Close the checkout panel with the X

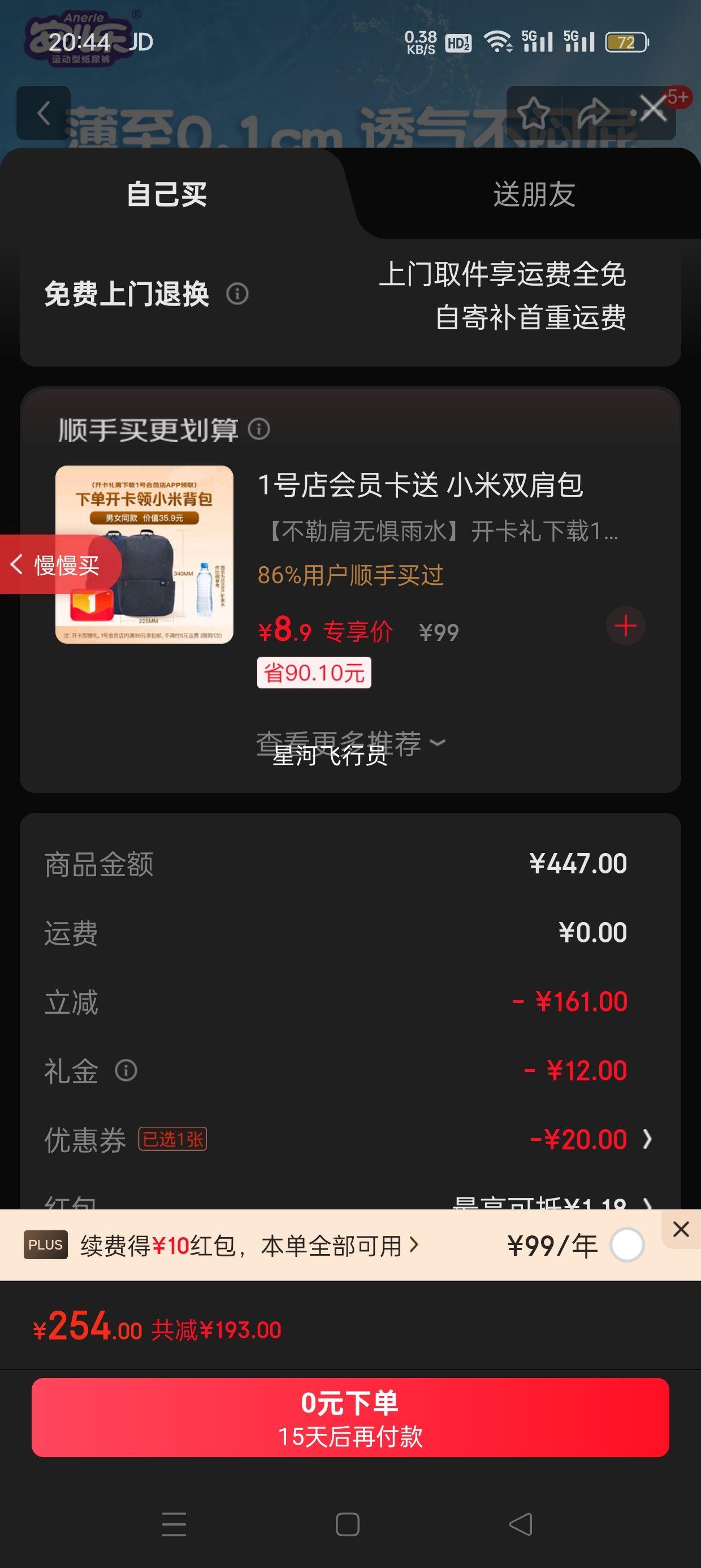pos(654,110)
